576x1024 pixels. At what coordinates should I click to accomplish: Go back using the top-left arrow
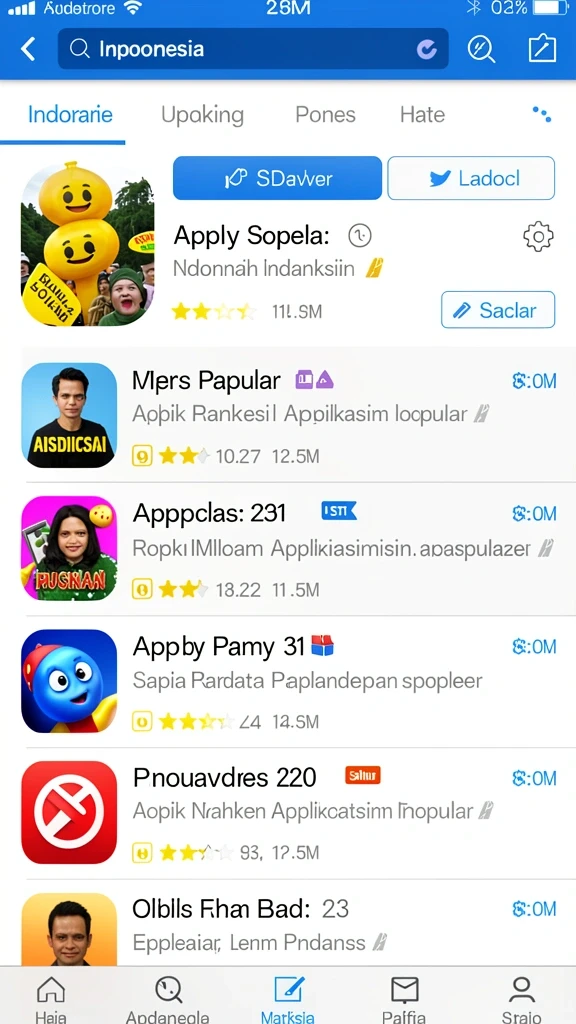28,49
